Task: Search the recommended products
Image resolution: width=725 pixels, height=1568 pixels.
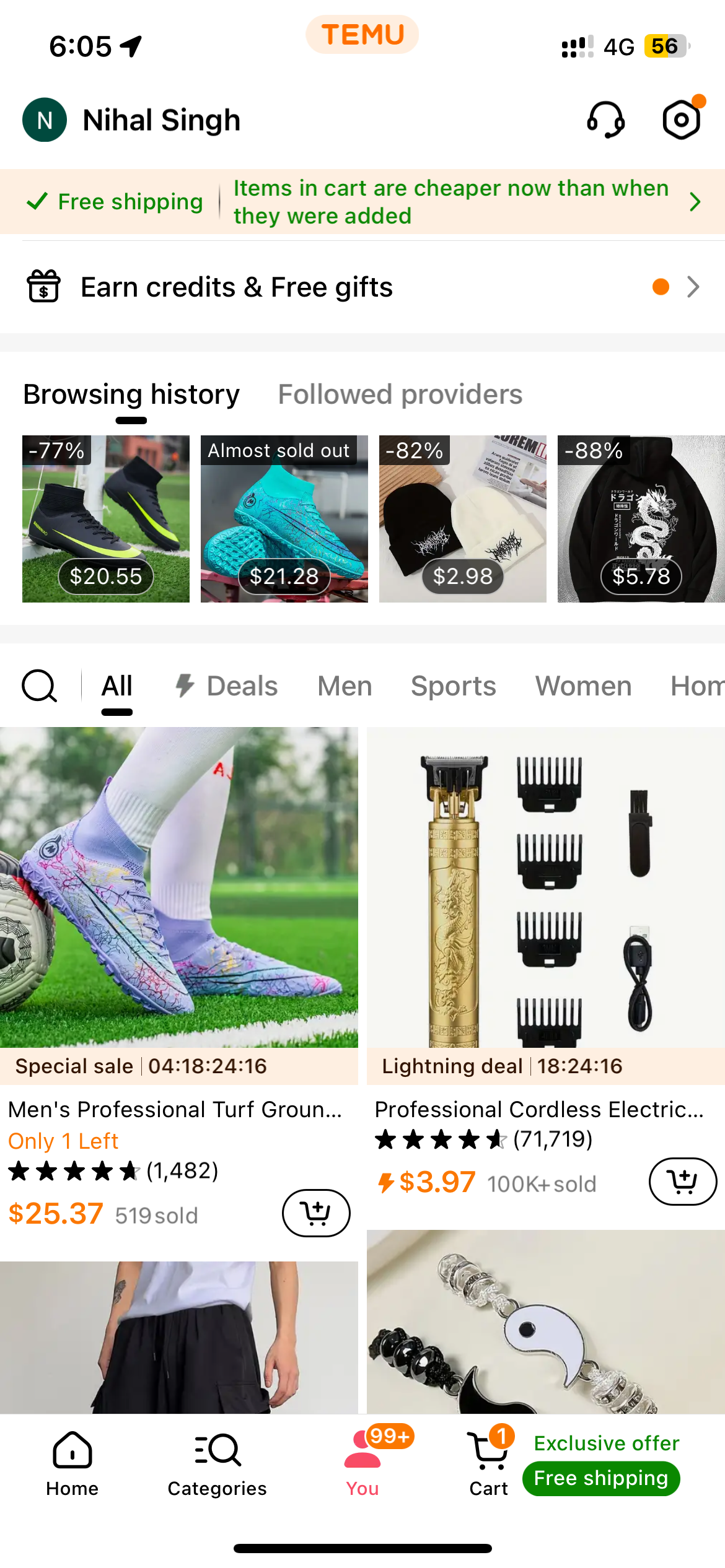Action: click(x=40, y=686)
